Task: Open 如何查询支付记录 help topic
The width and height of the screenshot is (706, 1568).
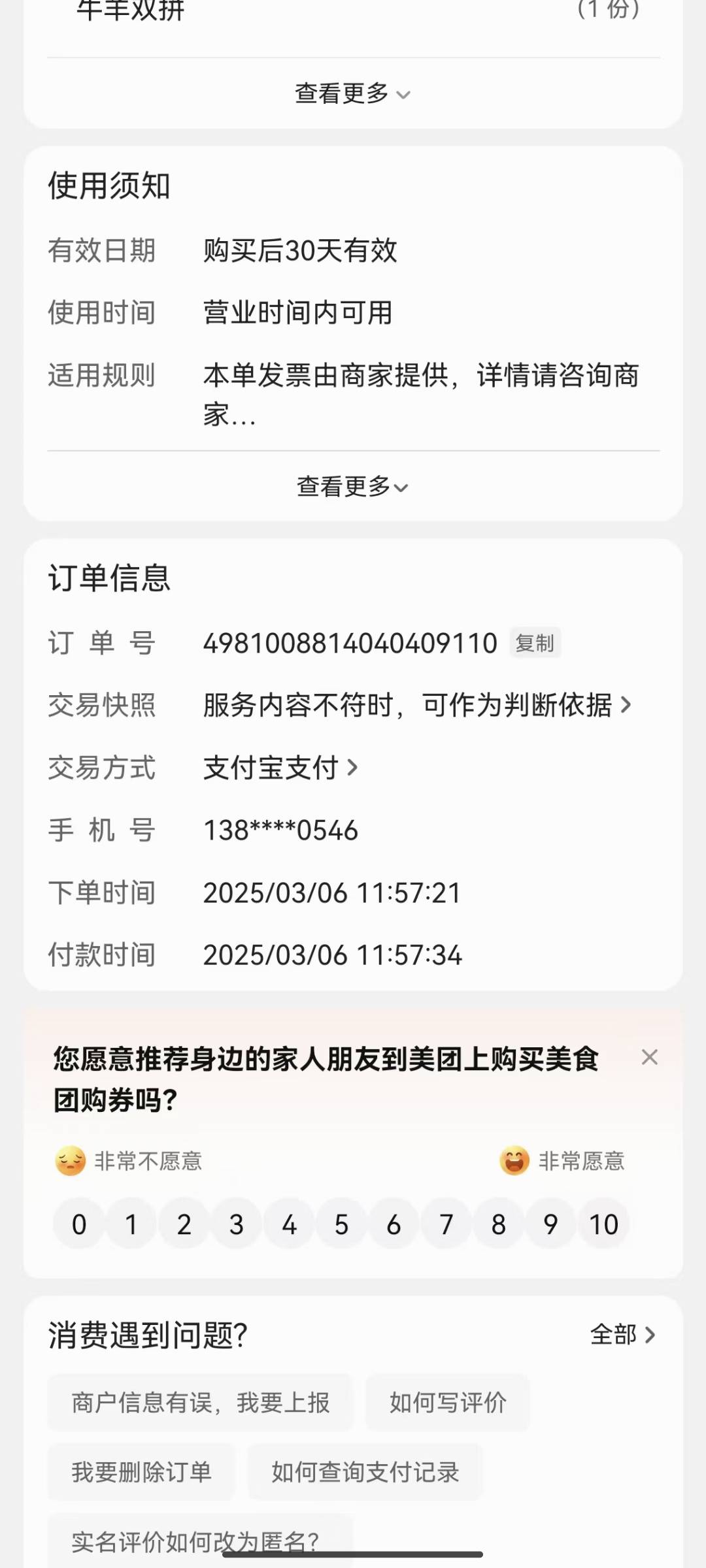Action: pos(365,1472)
